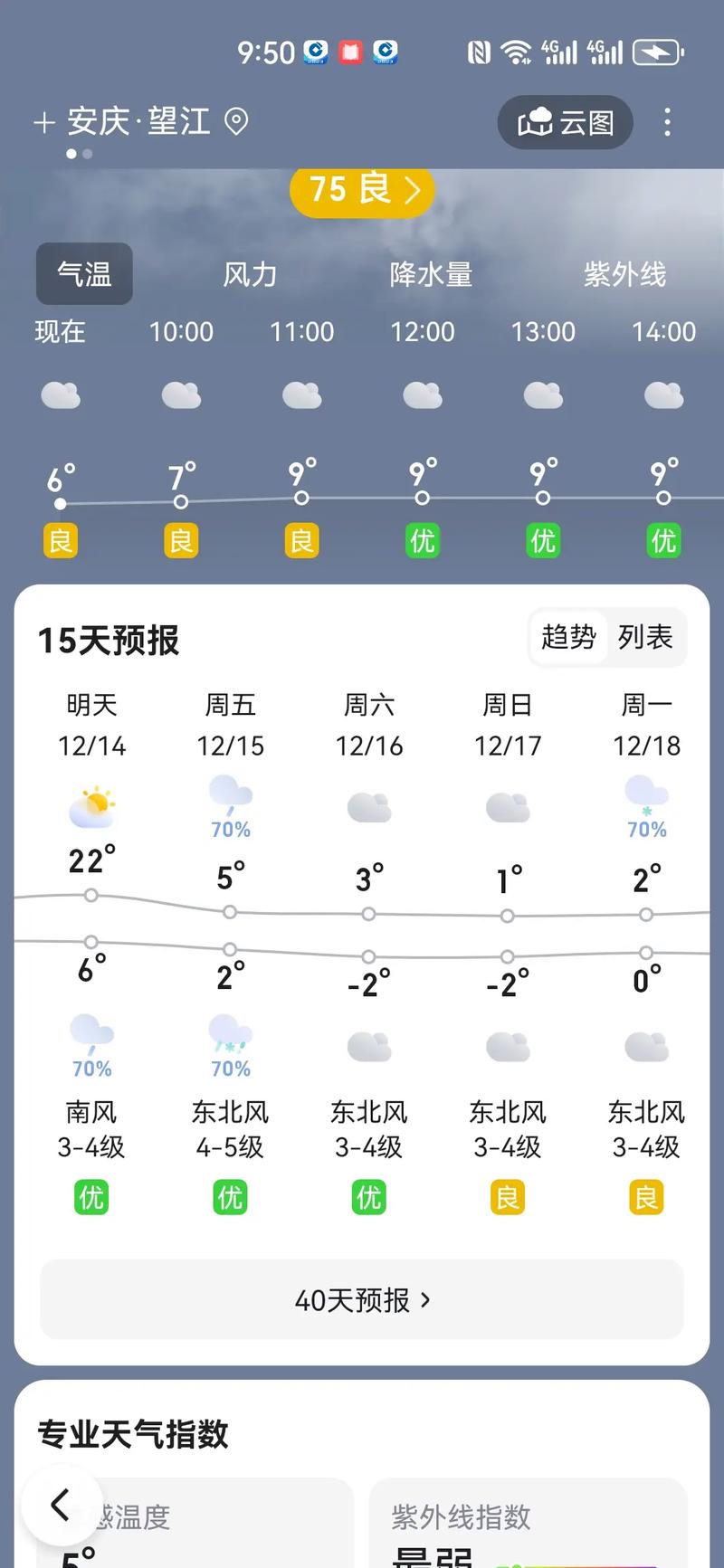Viewport: 724px width, 1568px height.
Task: Select the 趋势 view option
Action: (x=568, y=637)
